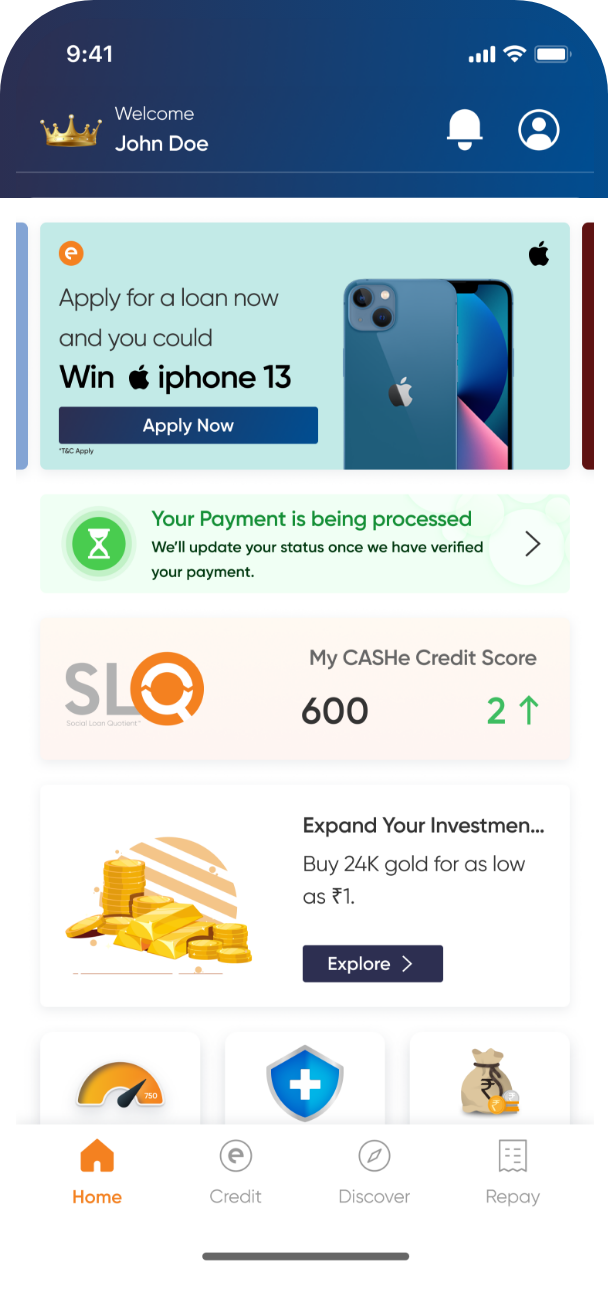Tap Explore to buy 24K gold
The height and width of the screenshot is (1294, 608).
372,964
